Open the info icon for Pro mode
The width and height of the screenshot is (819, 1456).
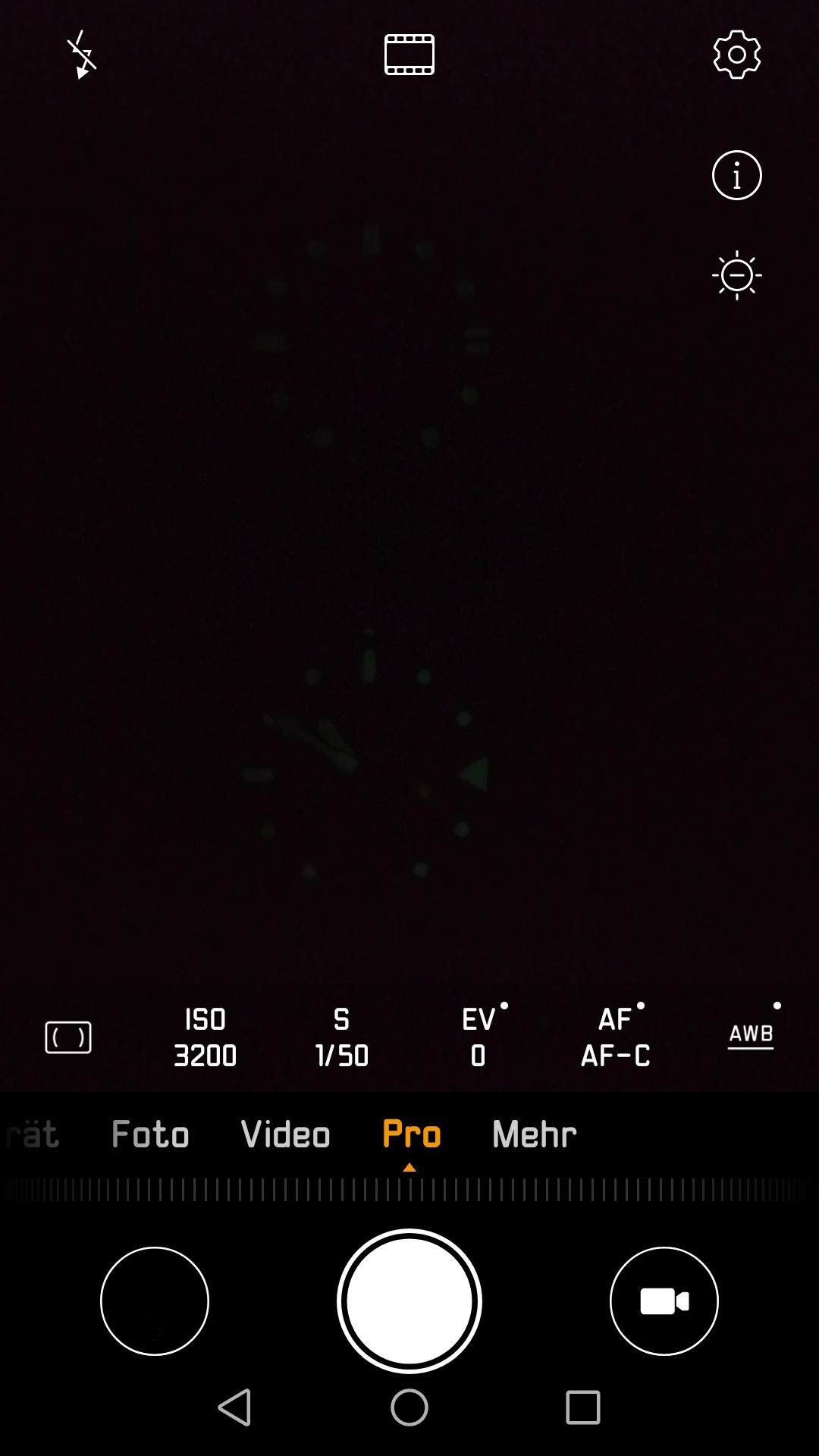(736, 175)
